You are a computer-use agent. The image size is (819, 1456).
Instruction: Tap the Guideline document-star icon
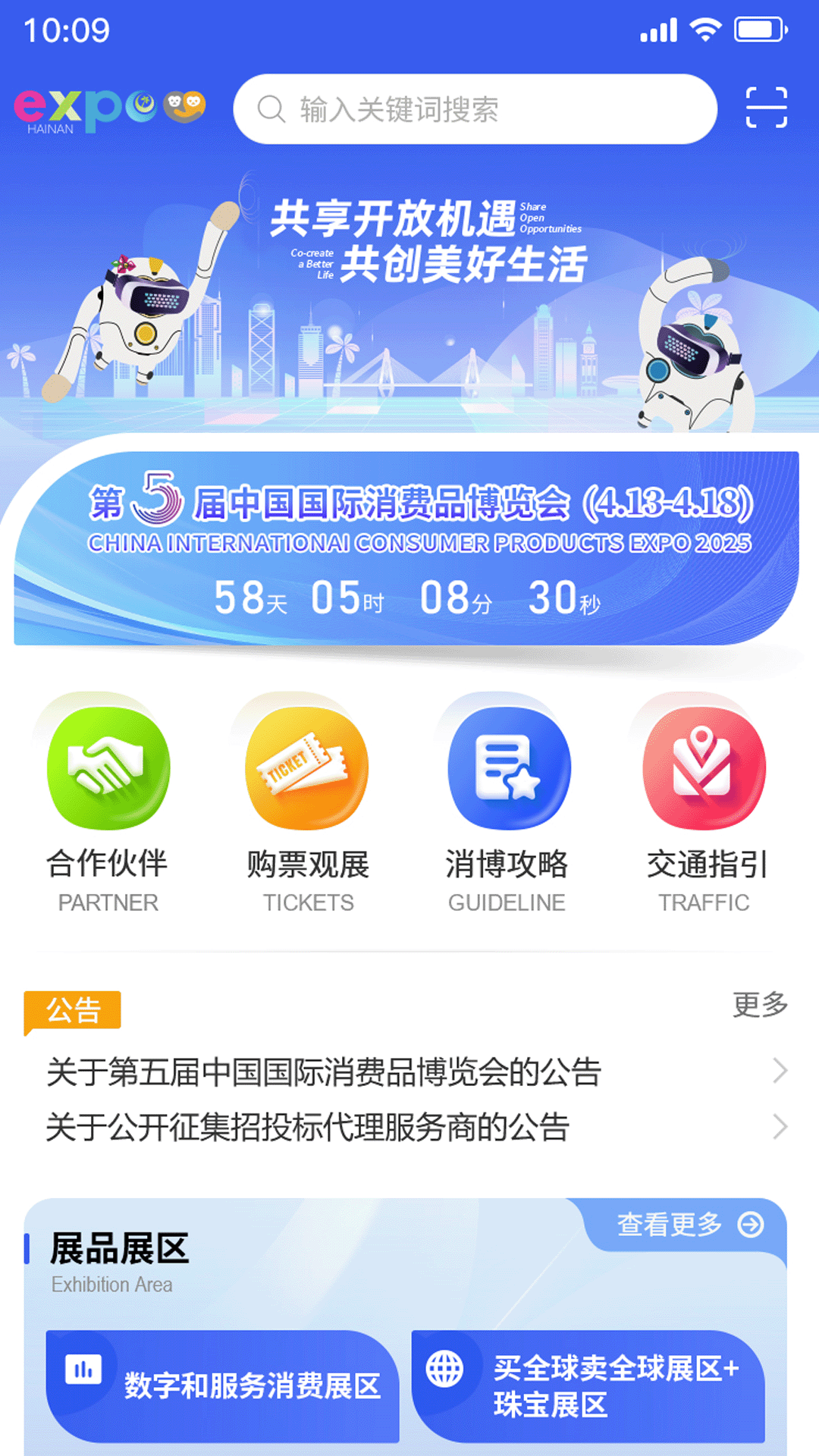(x=506, y=768)
